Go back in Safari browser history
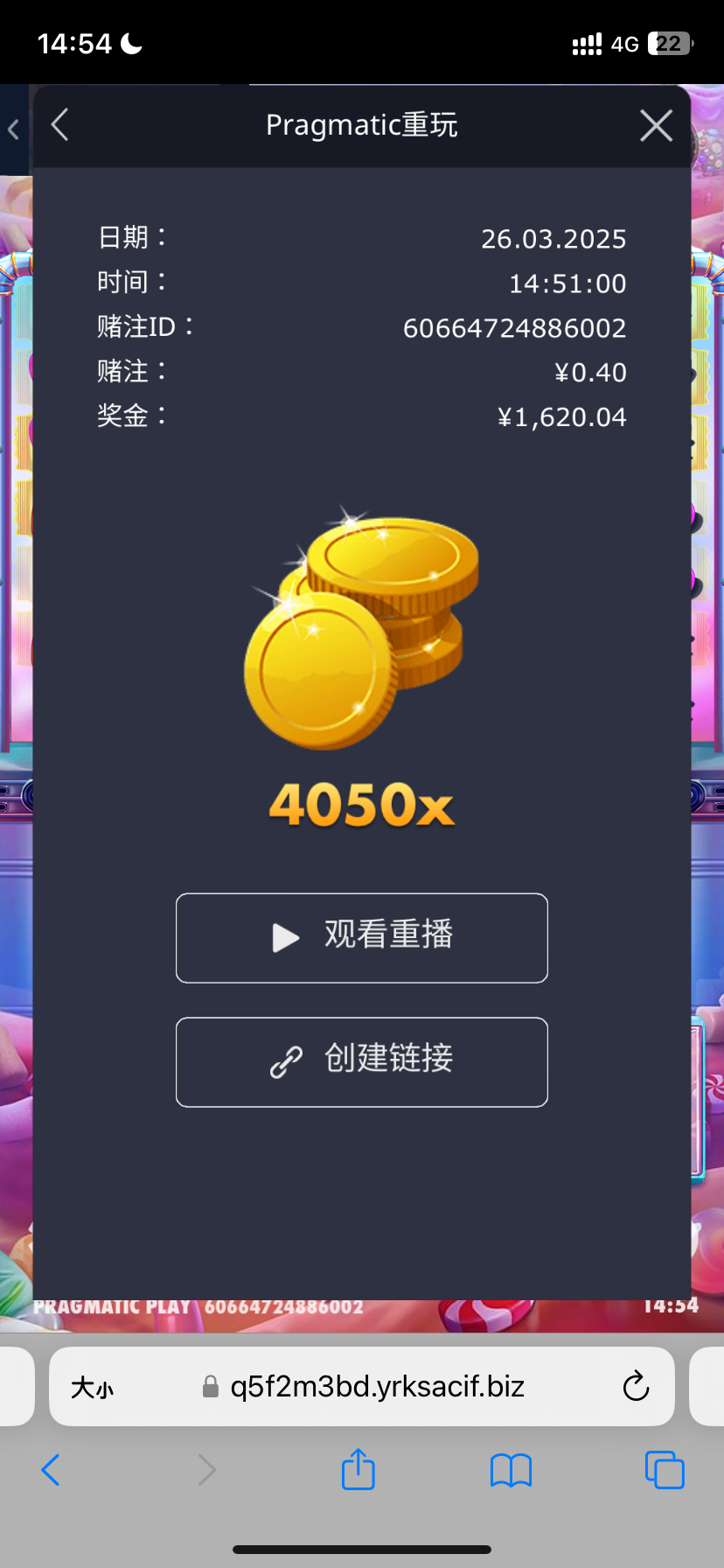724x1568 pixels. point(51,1470)
